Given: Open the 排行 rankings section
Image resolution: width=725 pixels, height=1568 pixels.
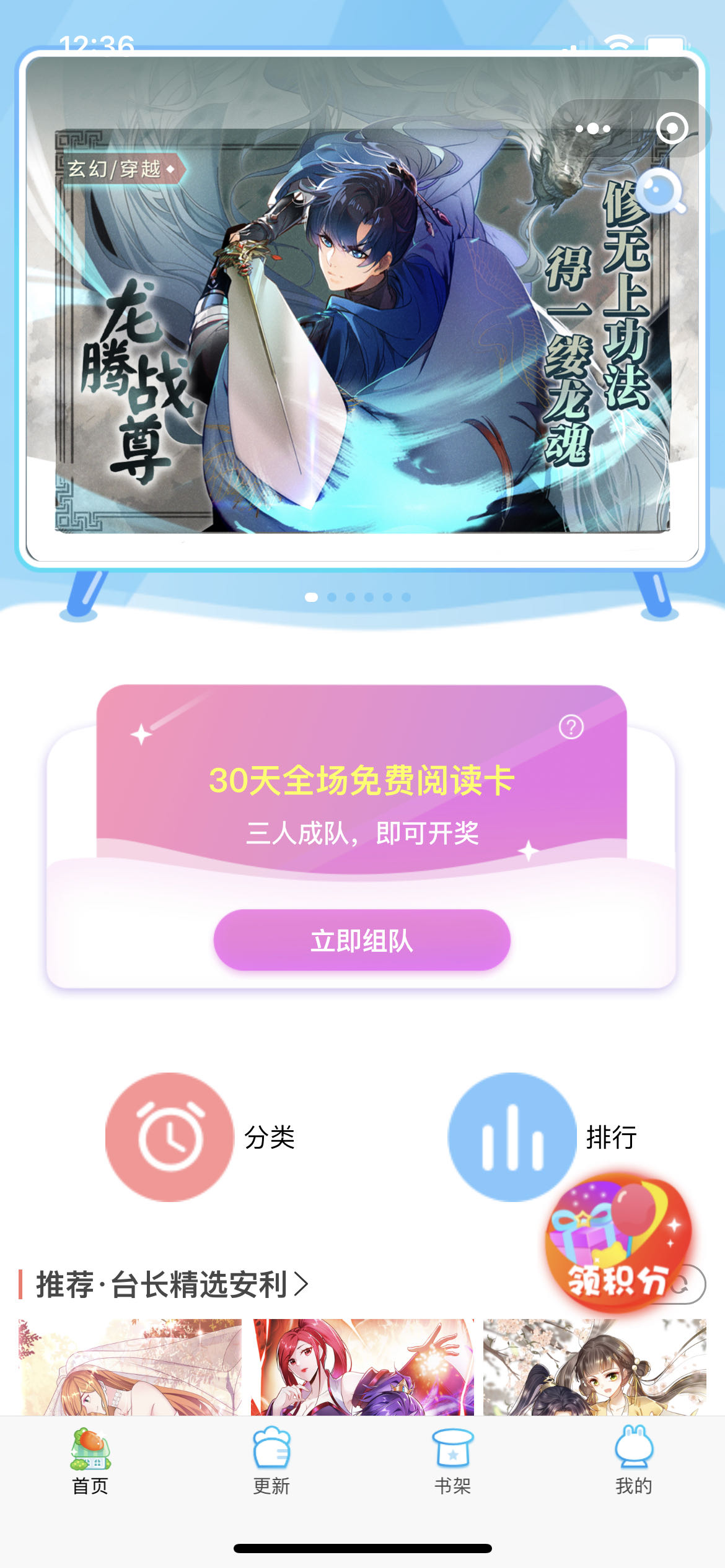Looking at the screenshot, I should (x=543, y=1137).
